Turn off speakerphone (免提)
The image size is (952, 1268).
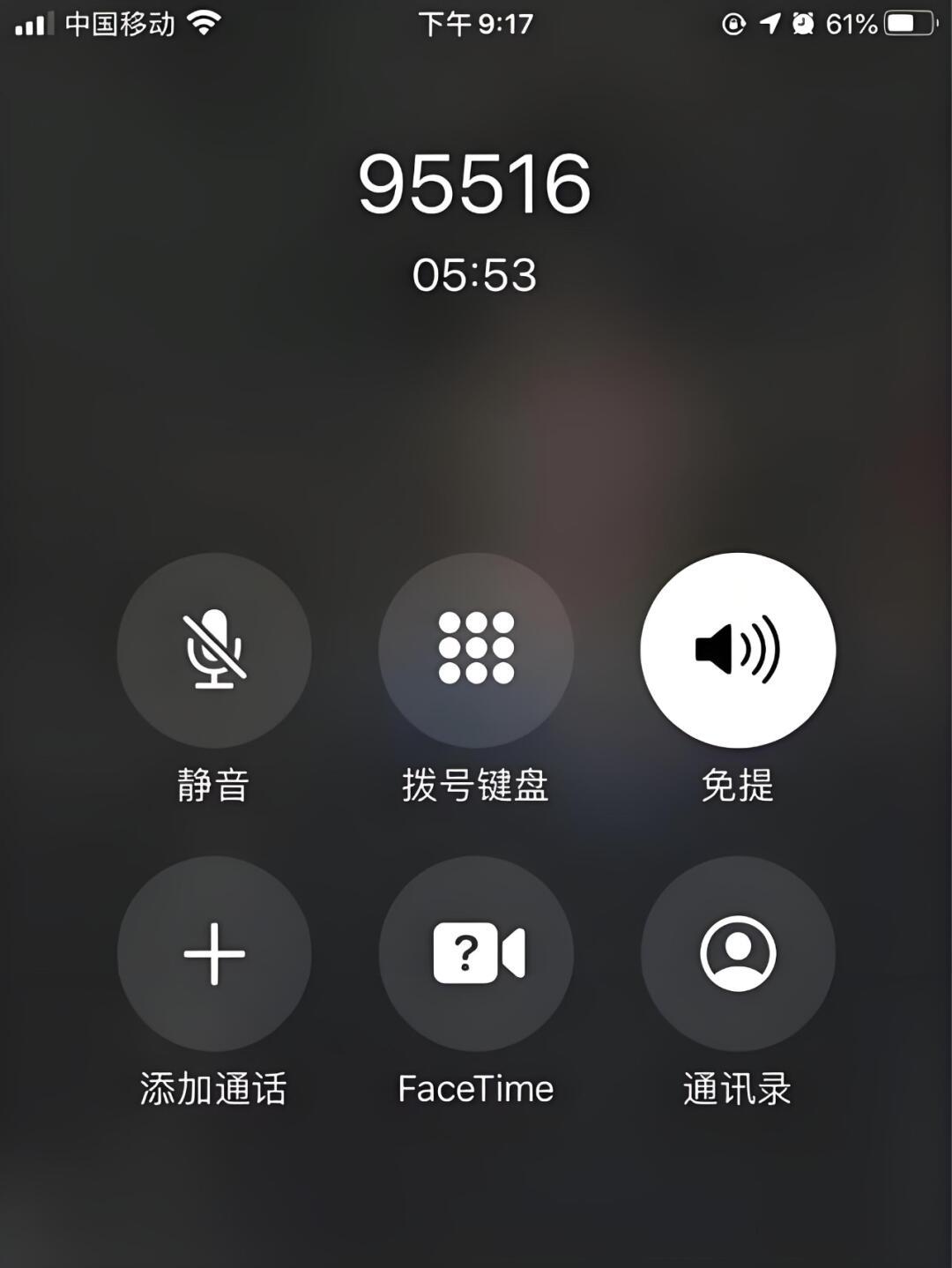[x=738, y=651]
